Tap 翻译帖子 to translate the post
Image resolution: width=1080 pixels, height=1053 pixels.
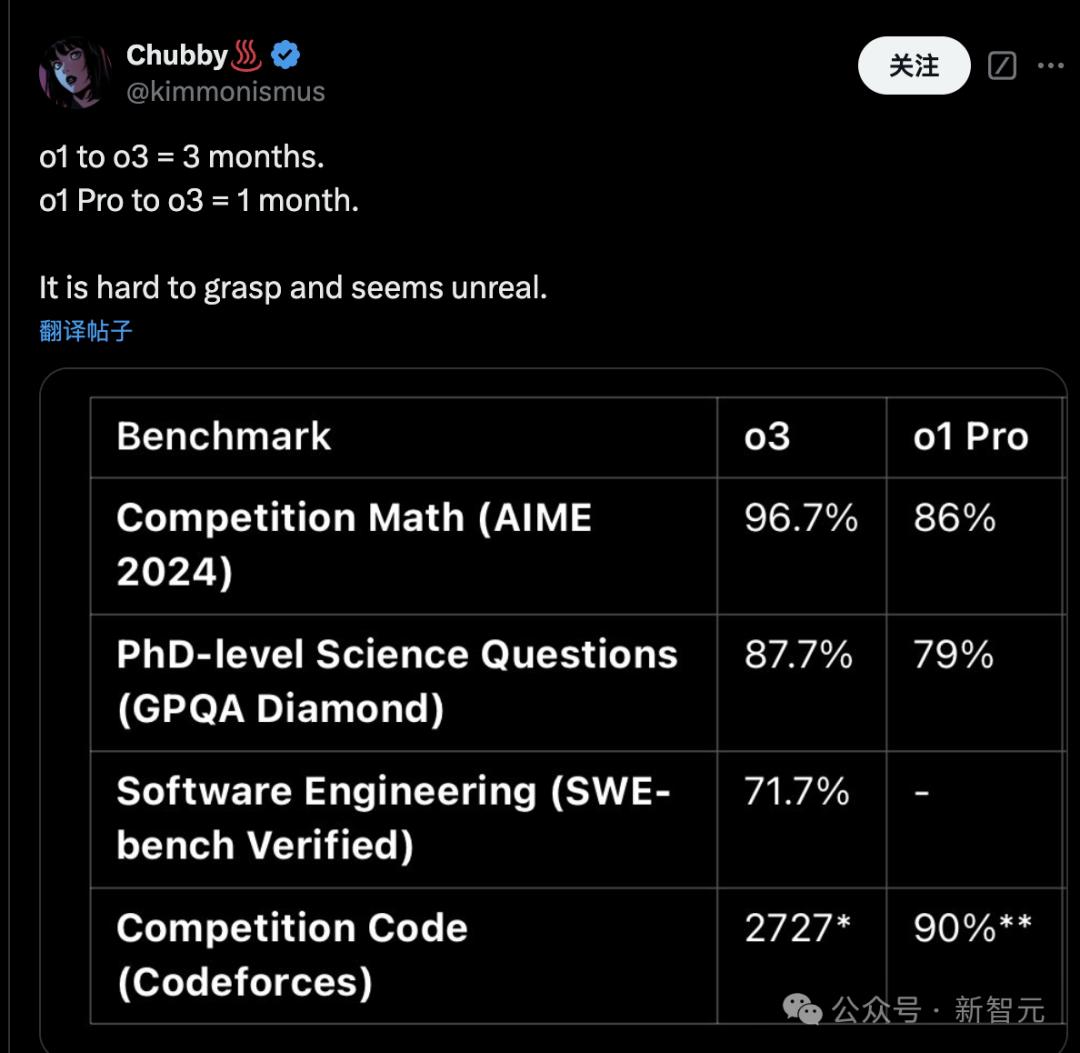click(x=86, y=331)
